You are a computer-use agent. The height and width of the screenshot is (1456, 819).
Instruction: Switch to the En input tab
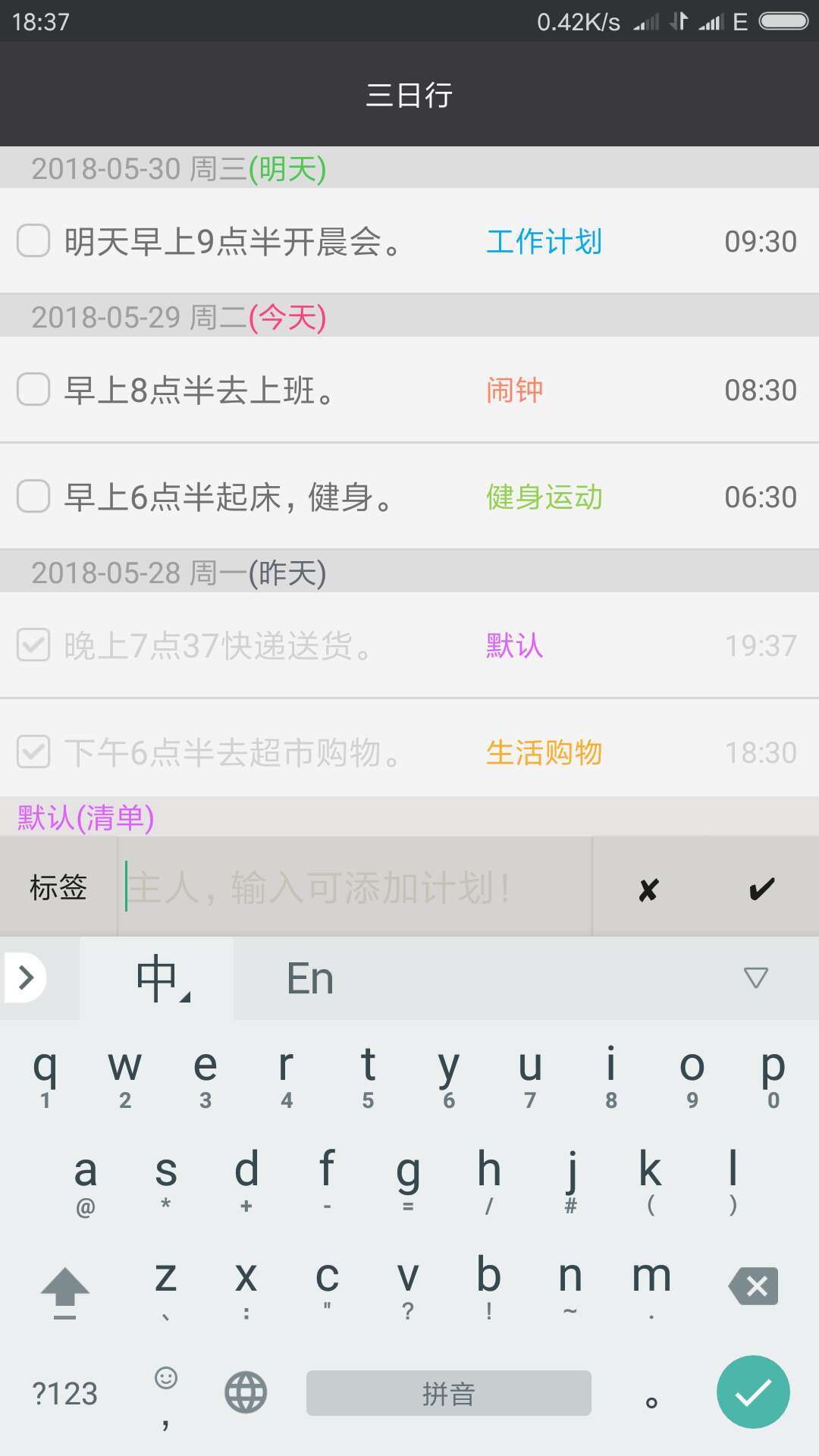pyautogui.click(x=309, y=978)
